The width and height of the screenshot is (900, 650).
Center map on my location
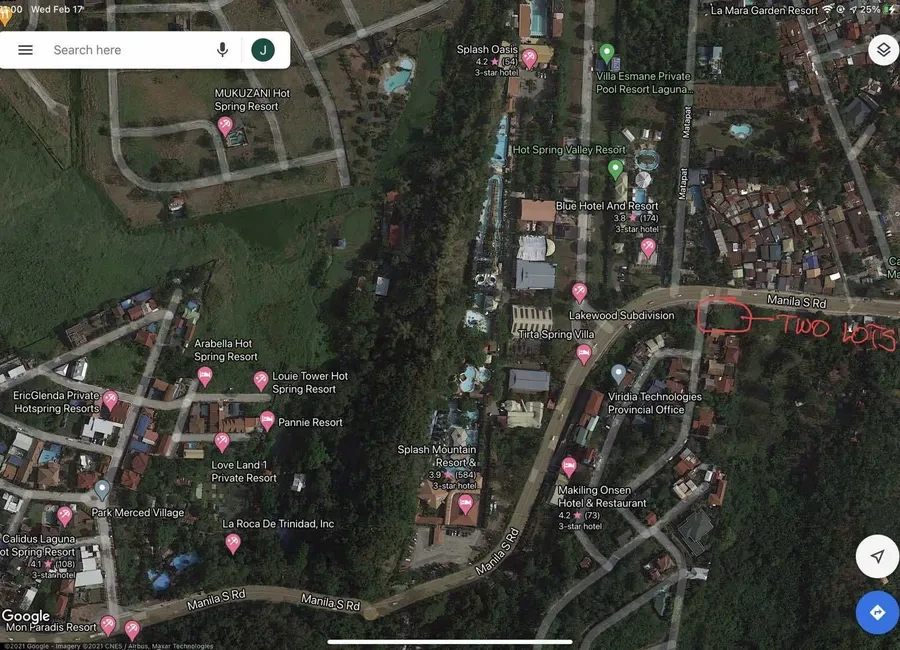877,555
